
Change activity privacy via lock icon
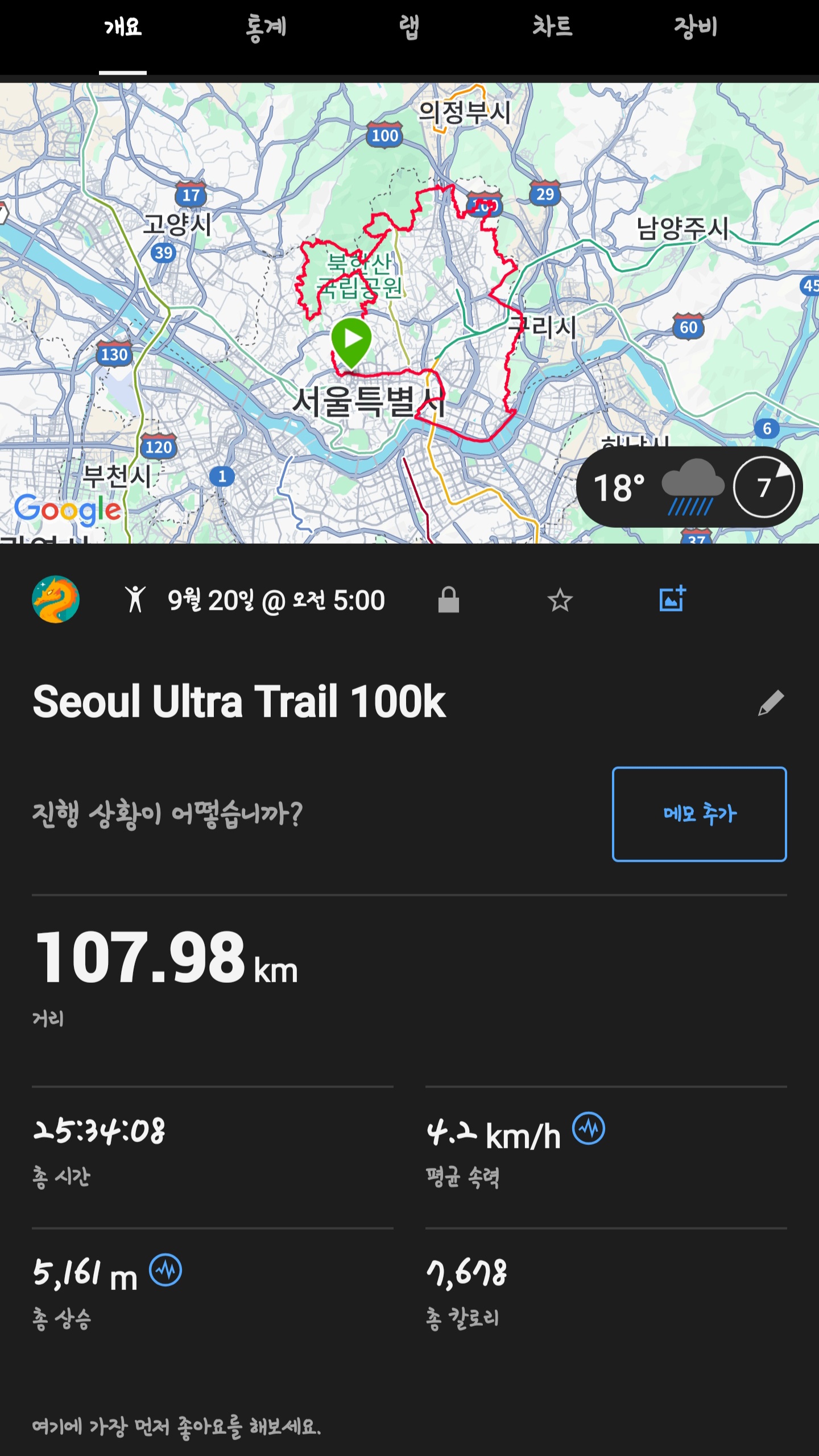click(449, 599)
